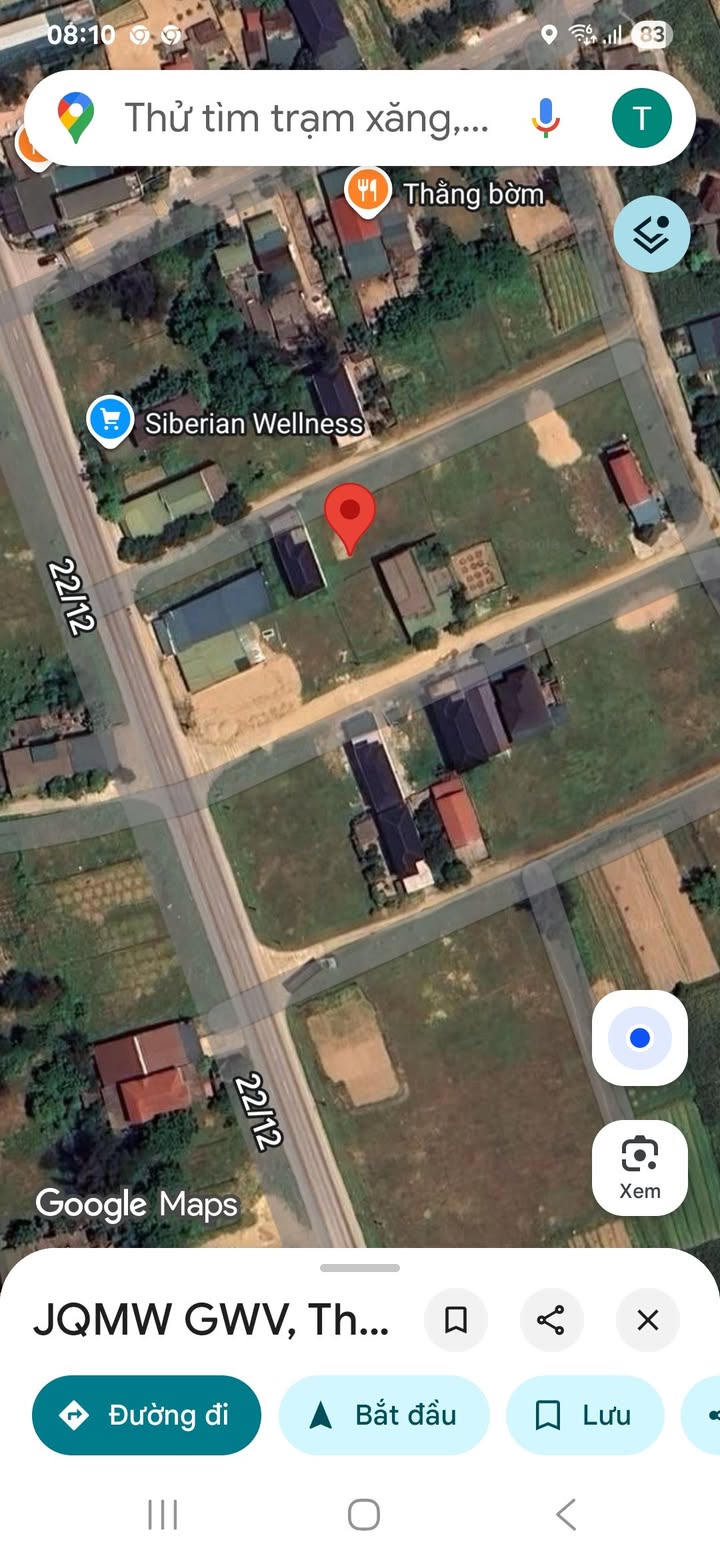
Task: Save the place with Lưu
Action: click(x=585, y=1415)
